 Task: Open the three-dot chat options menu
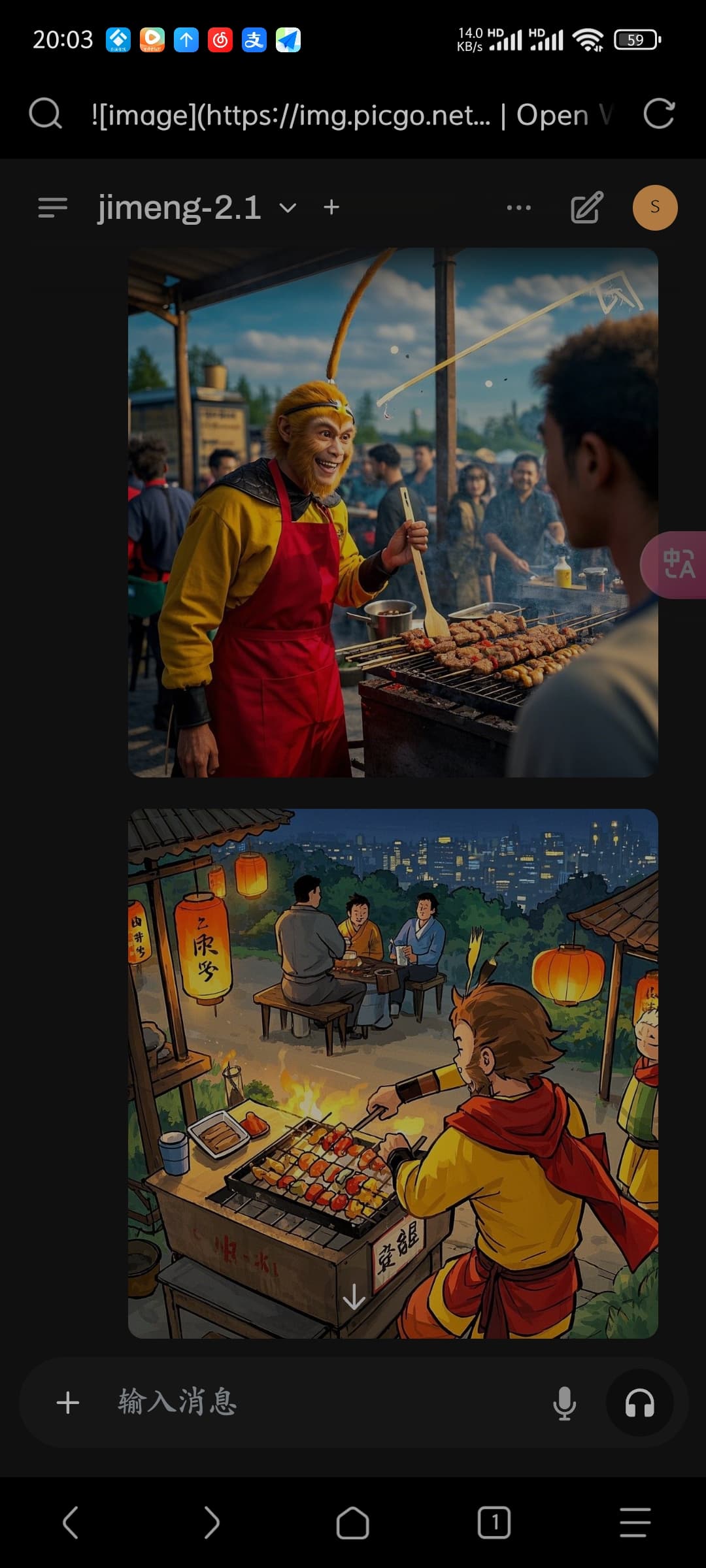[519, 208]
